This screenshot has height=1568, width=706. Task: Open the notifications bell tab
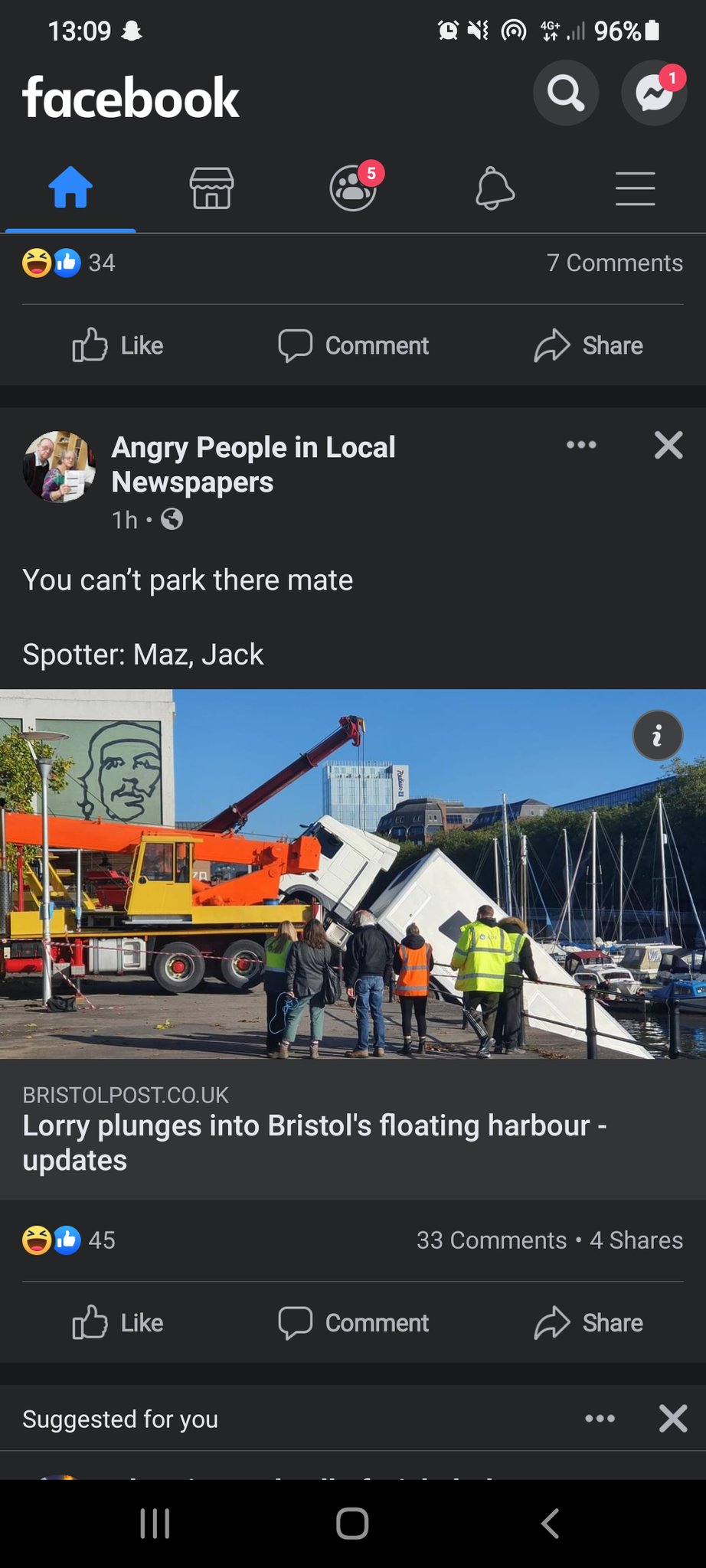tap(495, 188)
